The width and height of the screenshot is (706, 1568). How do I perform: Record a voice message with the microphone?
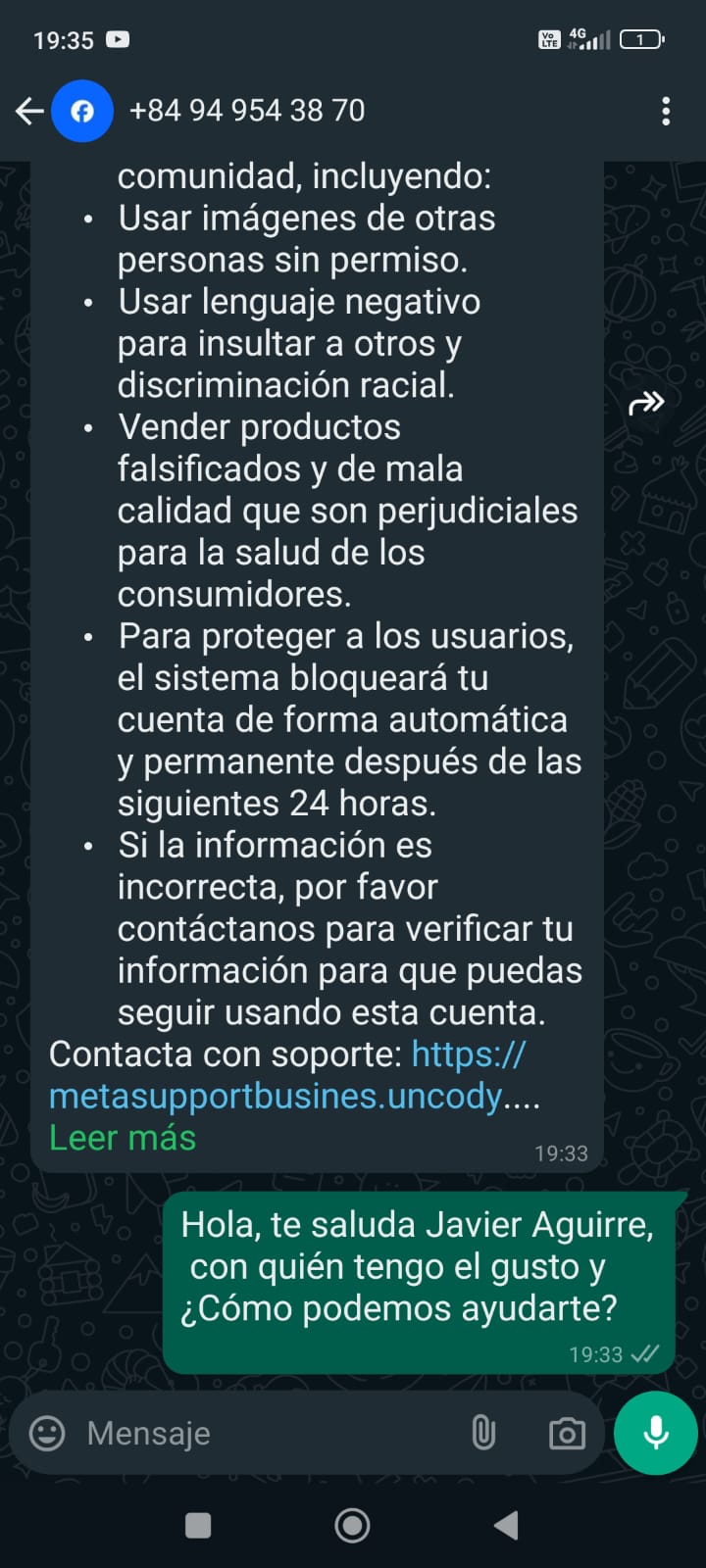655,1433
